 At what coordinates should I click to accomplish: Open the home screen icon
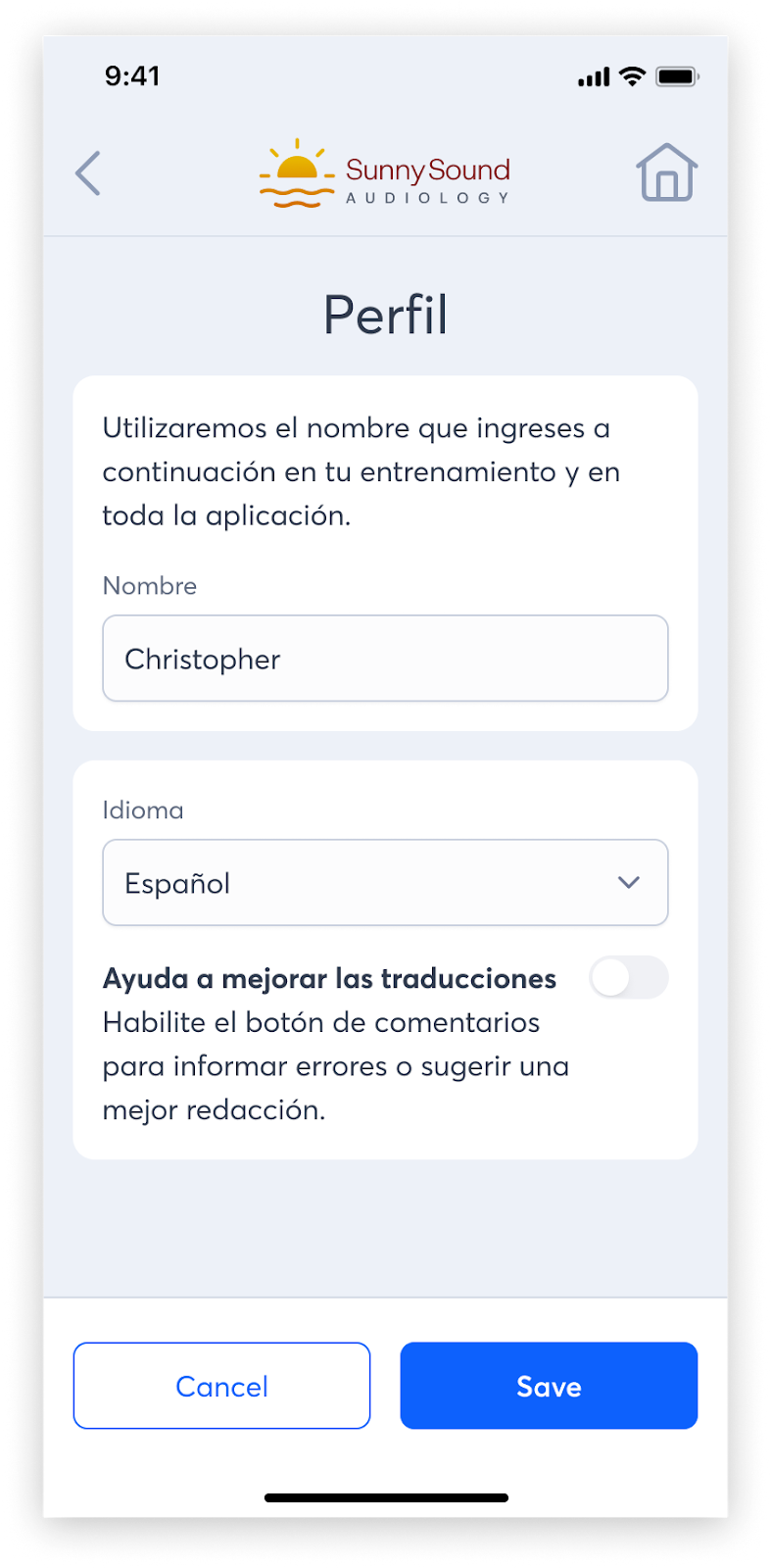[x=666, y=173]
